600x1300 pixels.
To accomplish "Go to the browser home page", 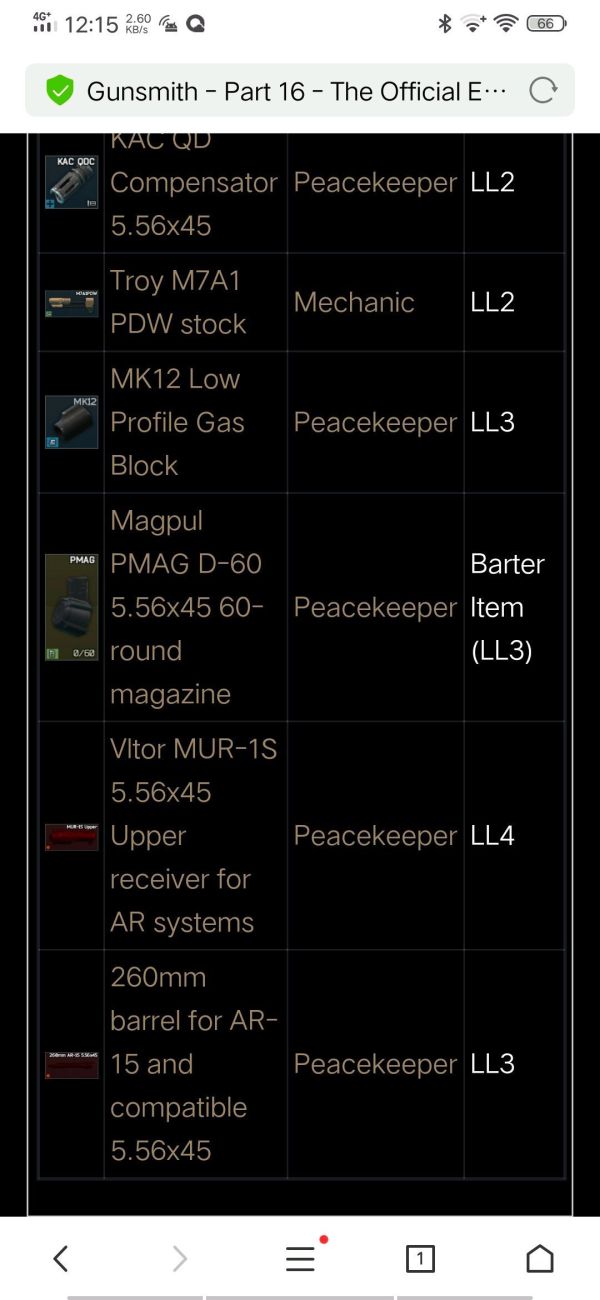I will (x=540, y=1258).
